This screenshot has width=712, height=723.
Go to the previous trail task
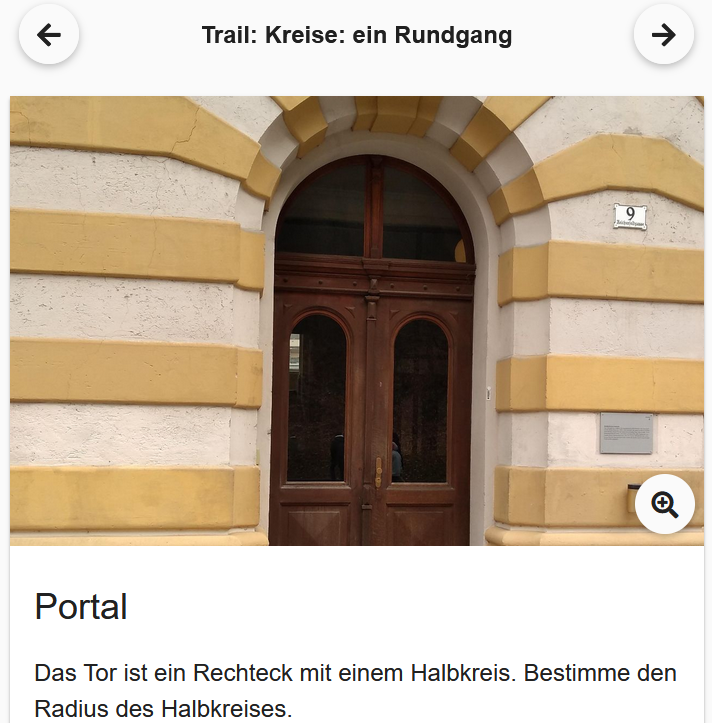[x=48, y=35]
